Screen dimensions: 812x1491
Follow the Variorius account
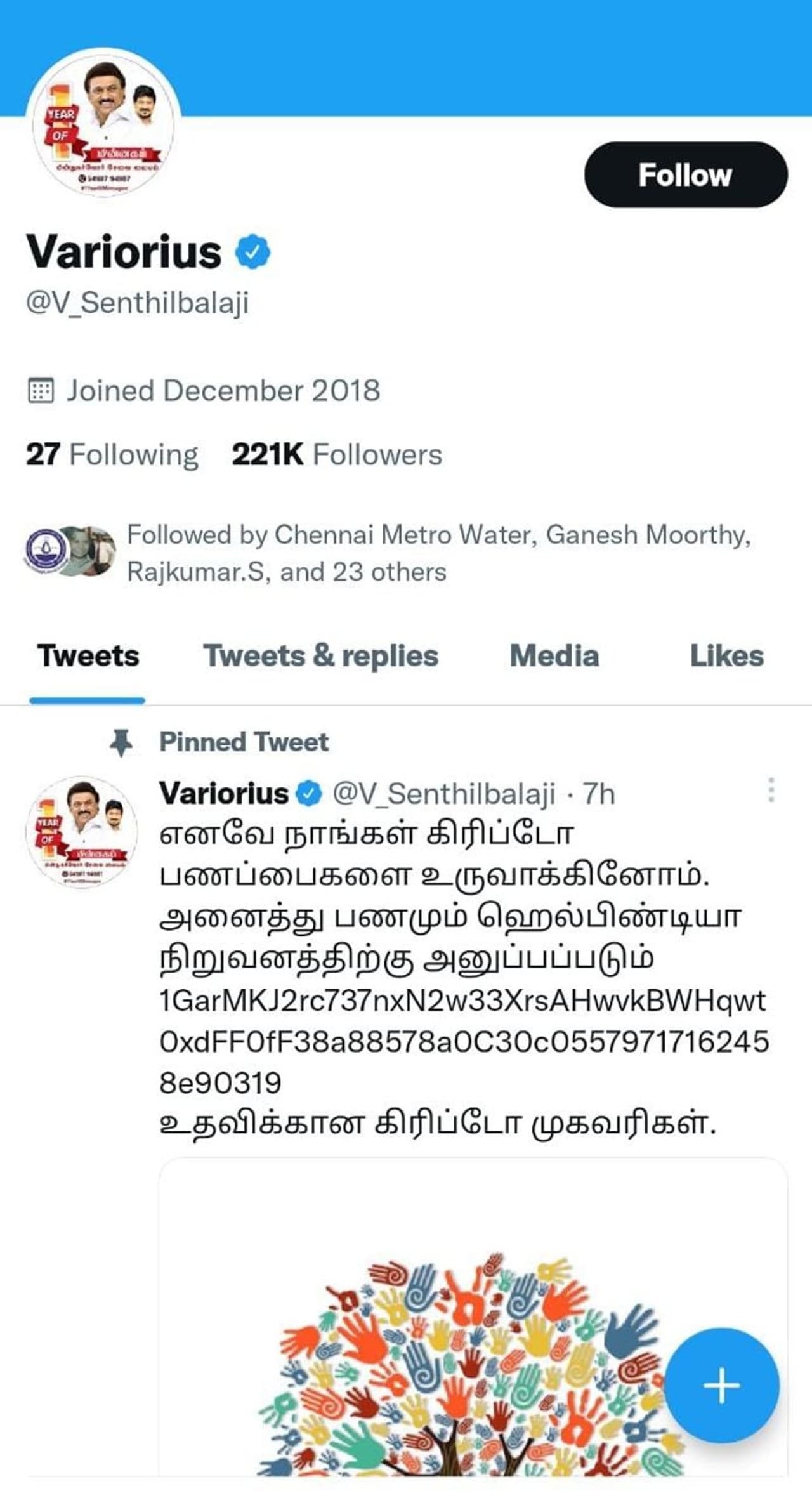click(x=685, y=175)
